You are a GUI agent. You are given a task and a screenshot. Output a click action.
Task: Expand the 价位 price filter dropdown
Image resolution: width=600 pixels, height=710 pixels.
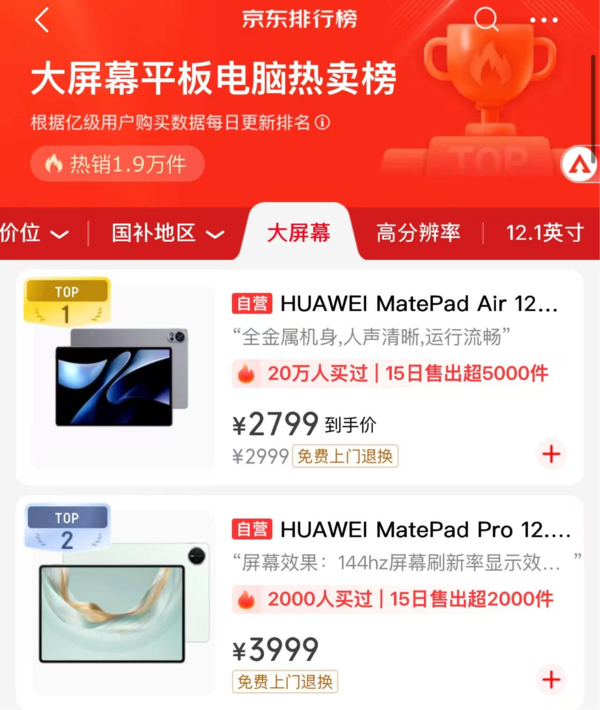click(x=34, y=233)
